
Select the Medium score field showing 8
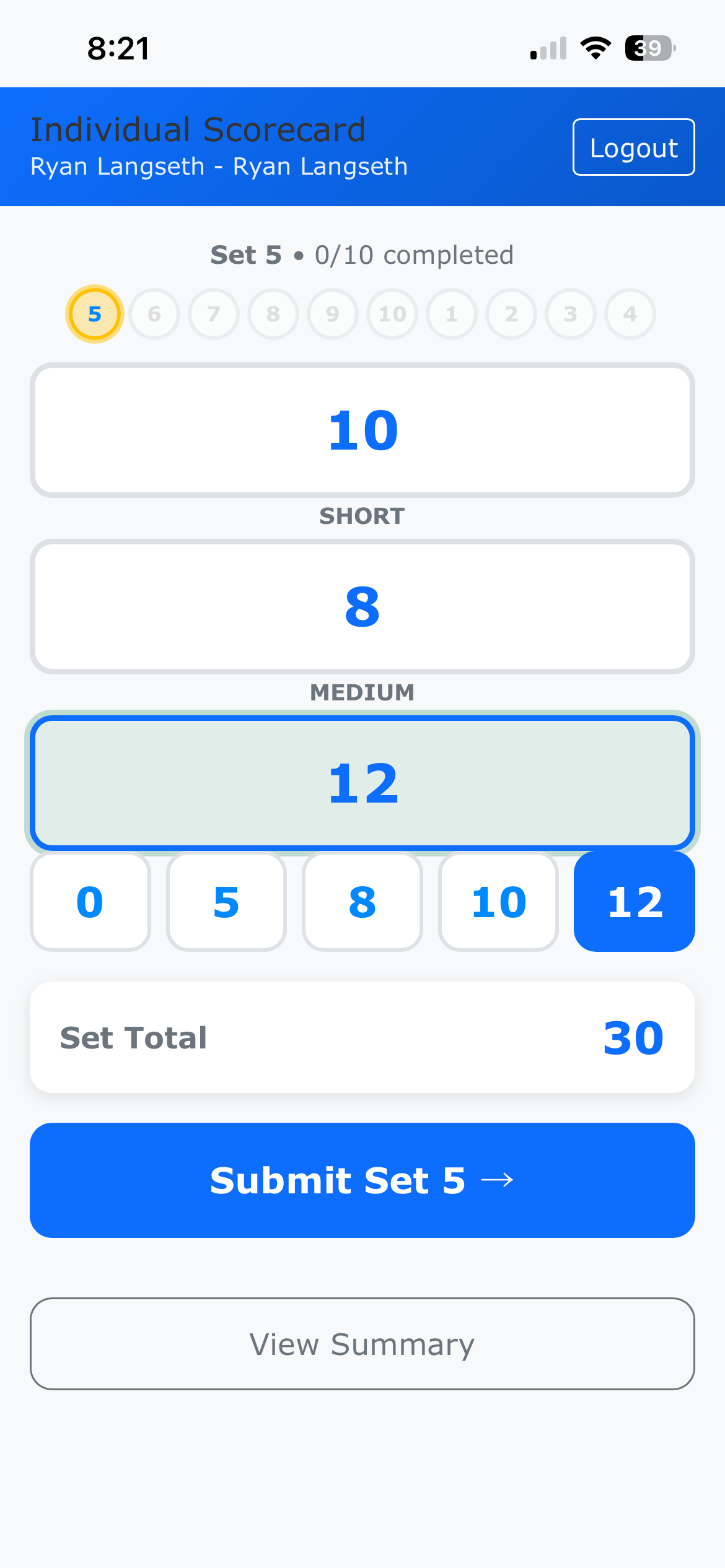click(x=362, y=607)
